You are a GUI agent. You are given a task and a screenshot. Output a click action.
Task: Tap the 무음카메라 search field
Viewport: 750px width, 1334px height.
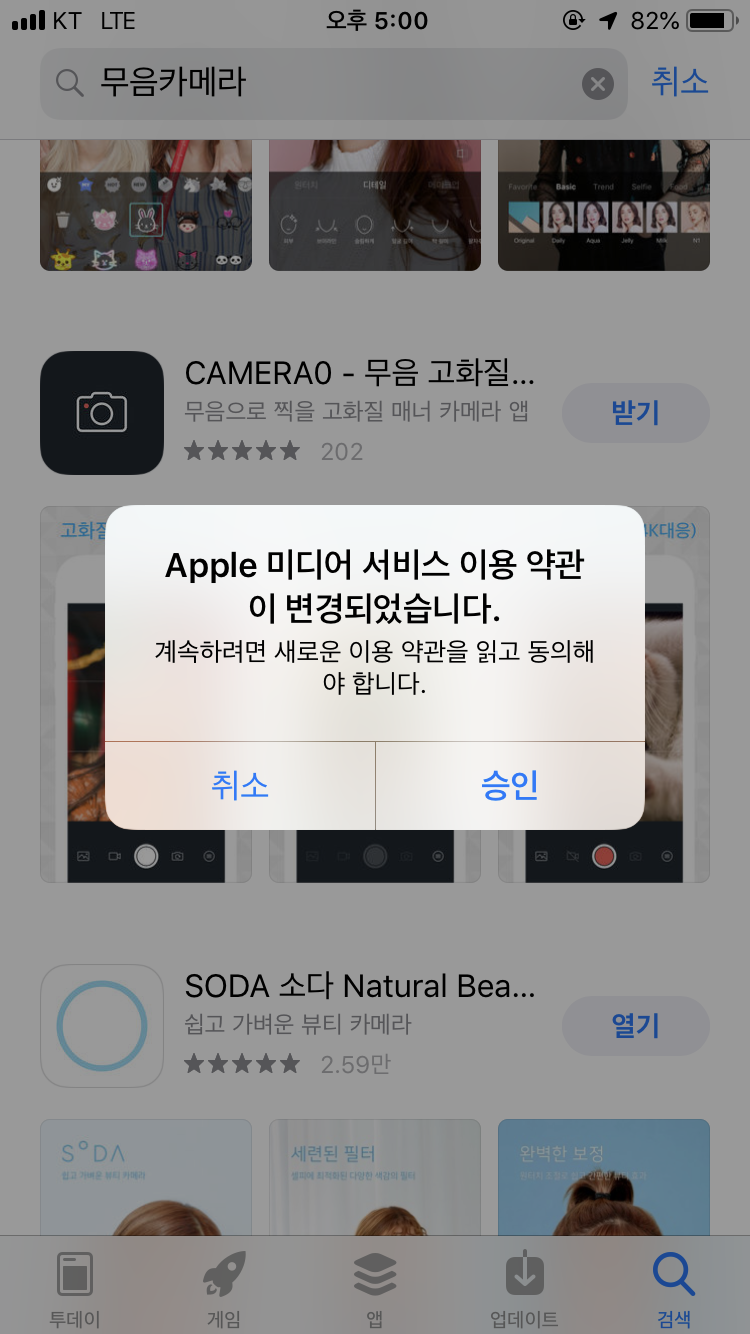(x=320, y=84)
